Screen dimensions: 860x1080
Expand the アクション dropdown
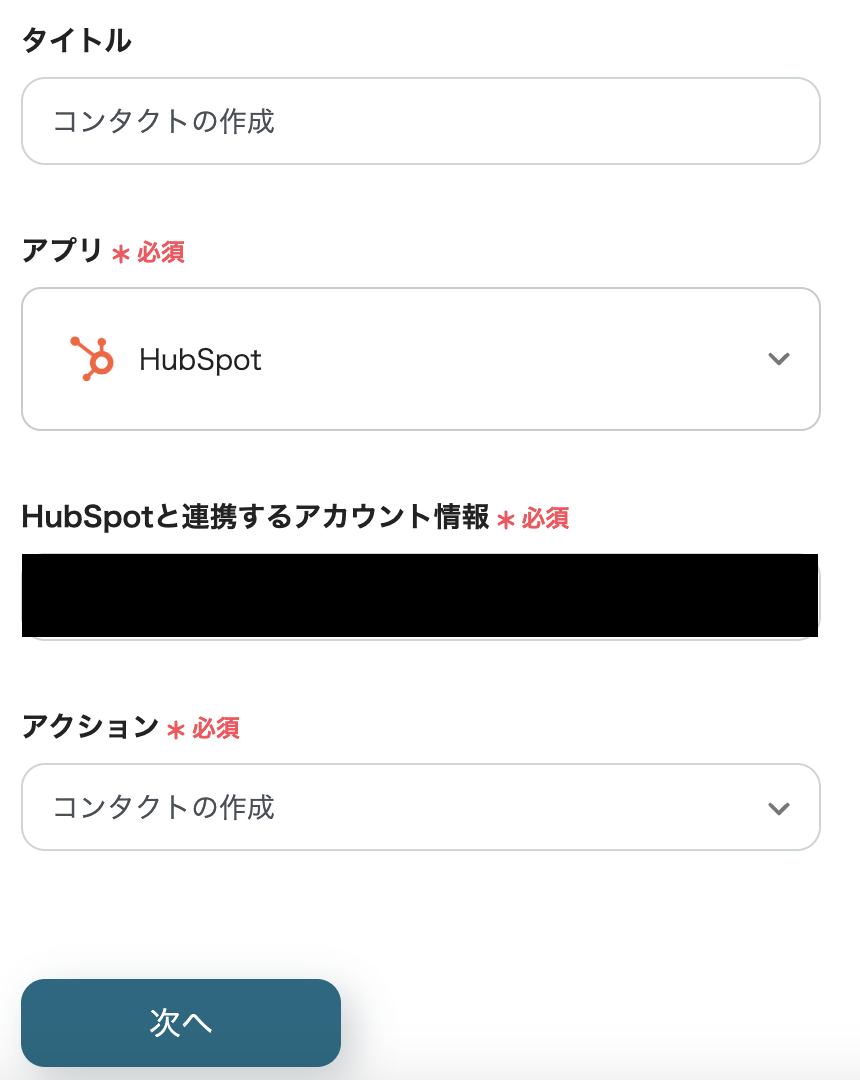[x=420, y=807]
